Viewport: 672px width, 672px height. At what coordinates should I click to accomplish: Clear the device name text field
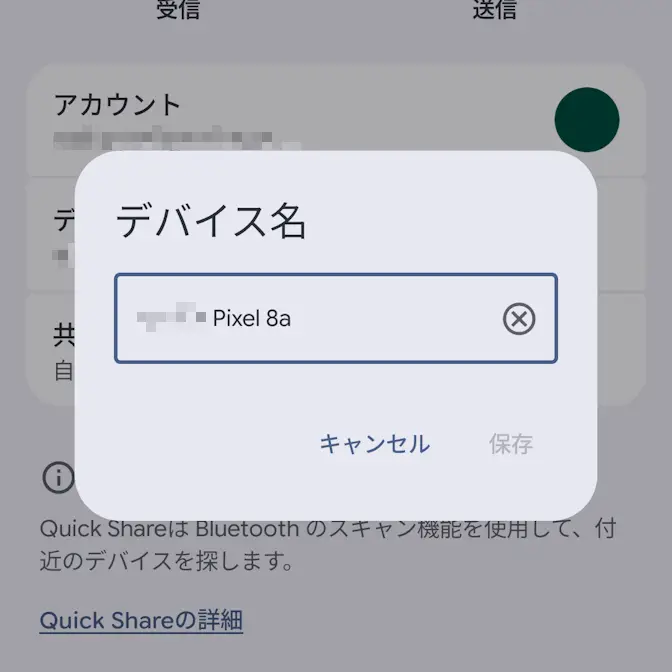point(518,319)
